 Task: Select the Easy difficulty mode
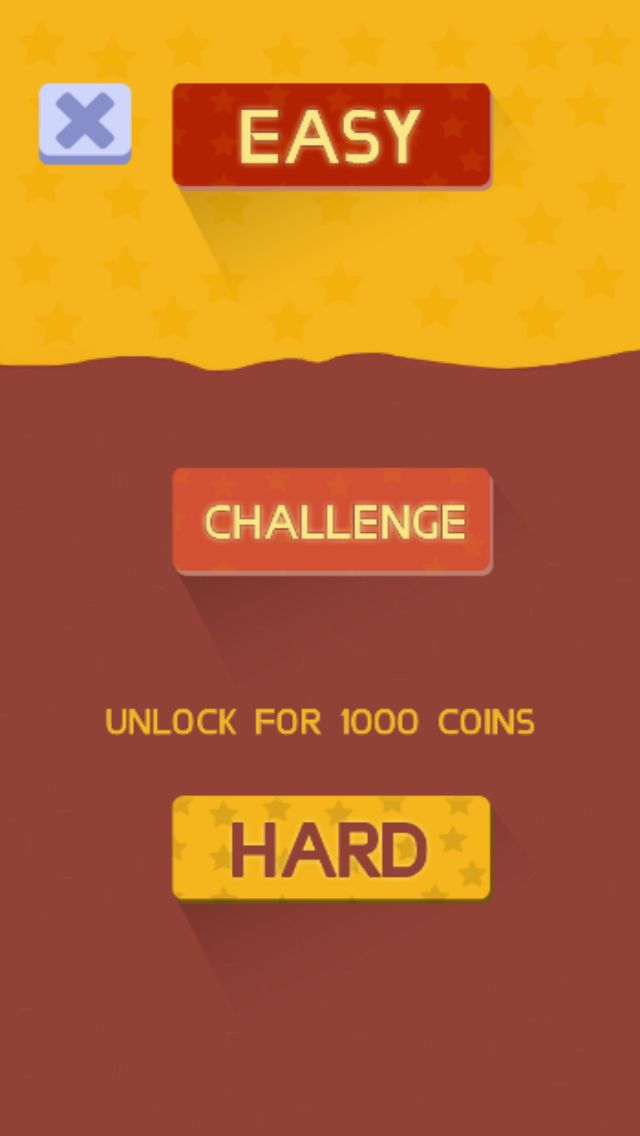tap(331, 134)
